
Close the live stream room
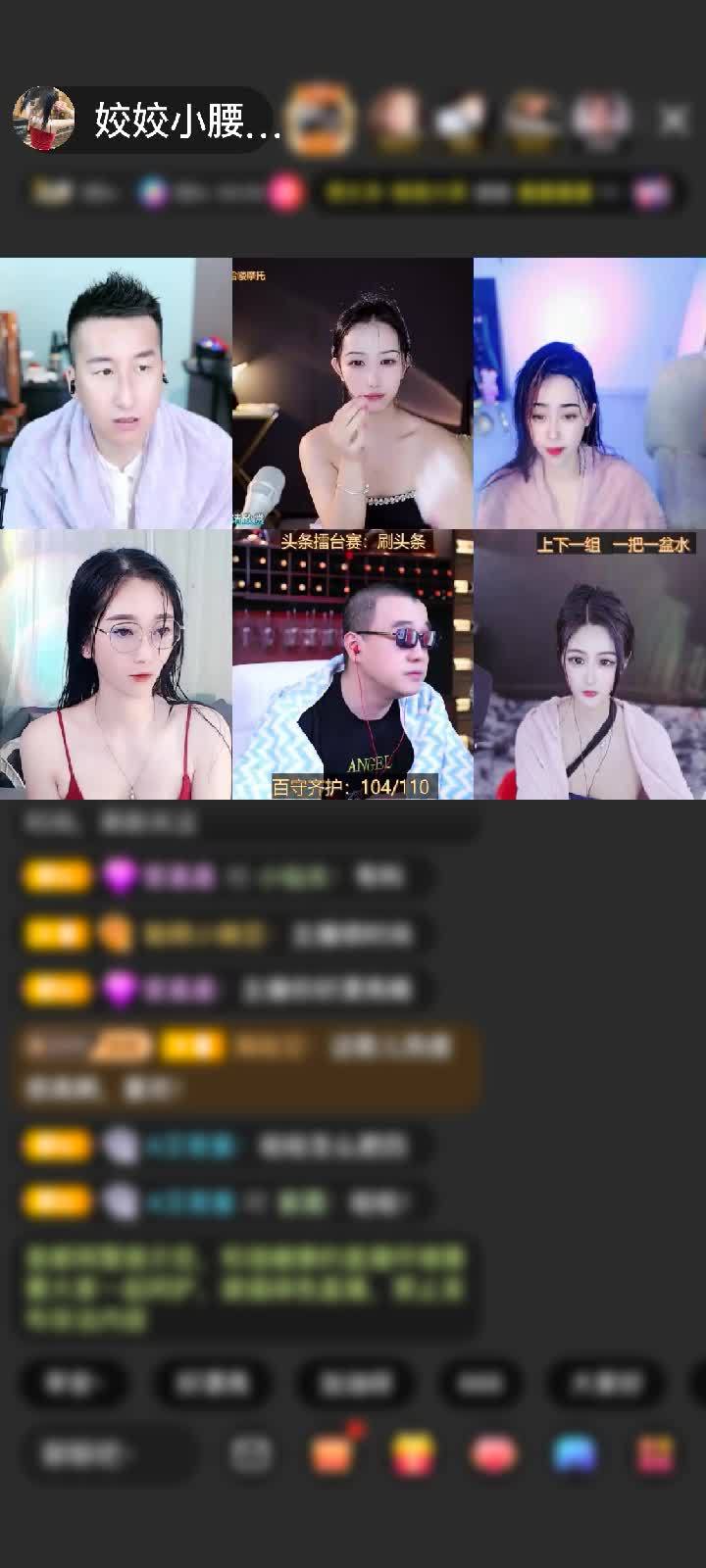click(674, 120)
